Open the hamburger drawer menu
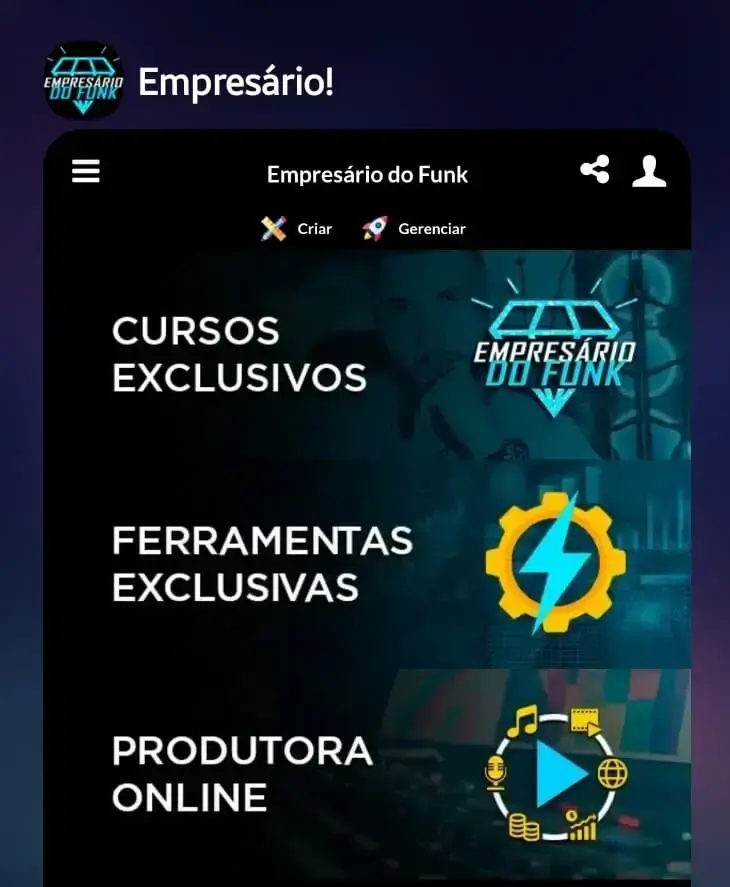 [86, 172]
